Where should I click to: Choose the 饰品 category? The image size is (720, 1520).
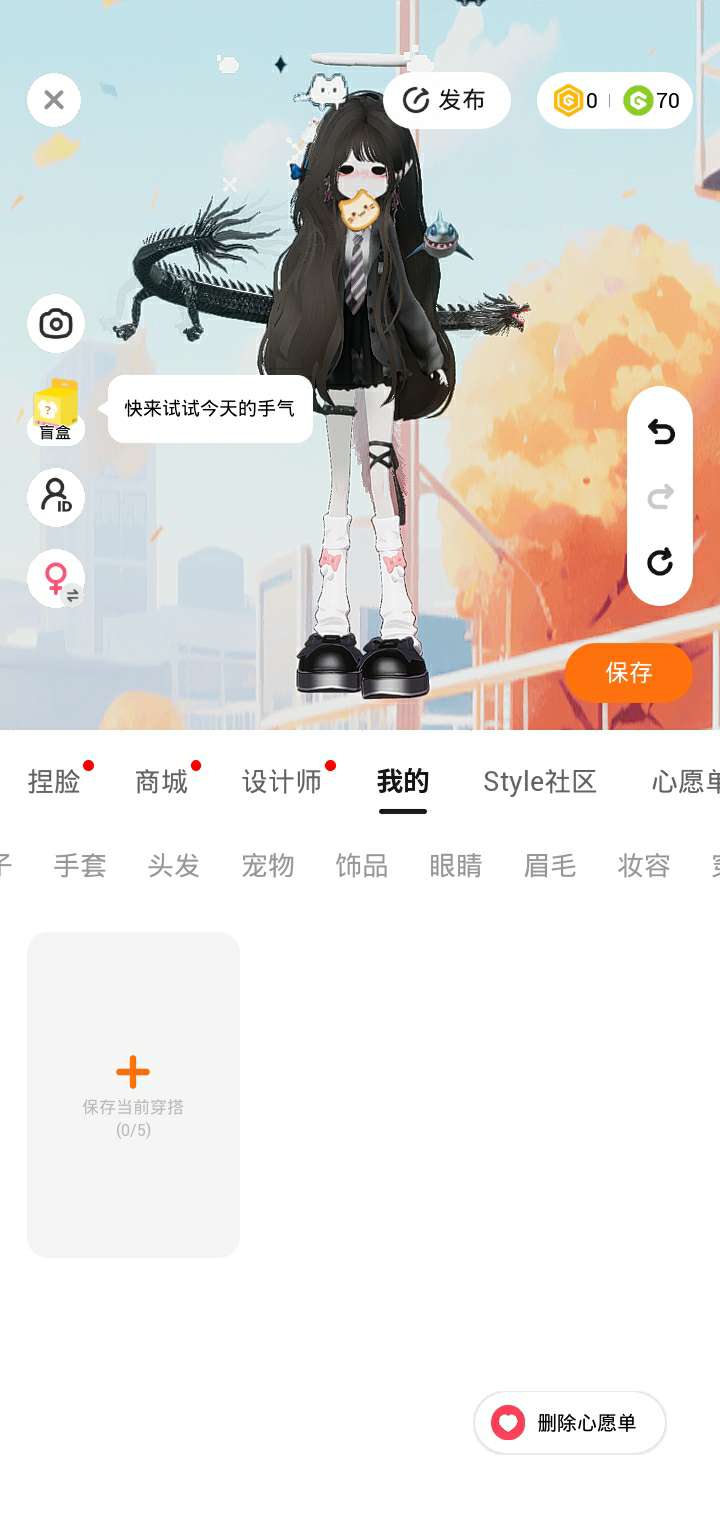362,866
